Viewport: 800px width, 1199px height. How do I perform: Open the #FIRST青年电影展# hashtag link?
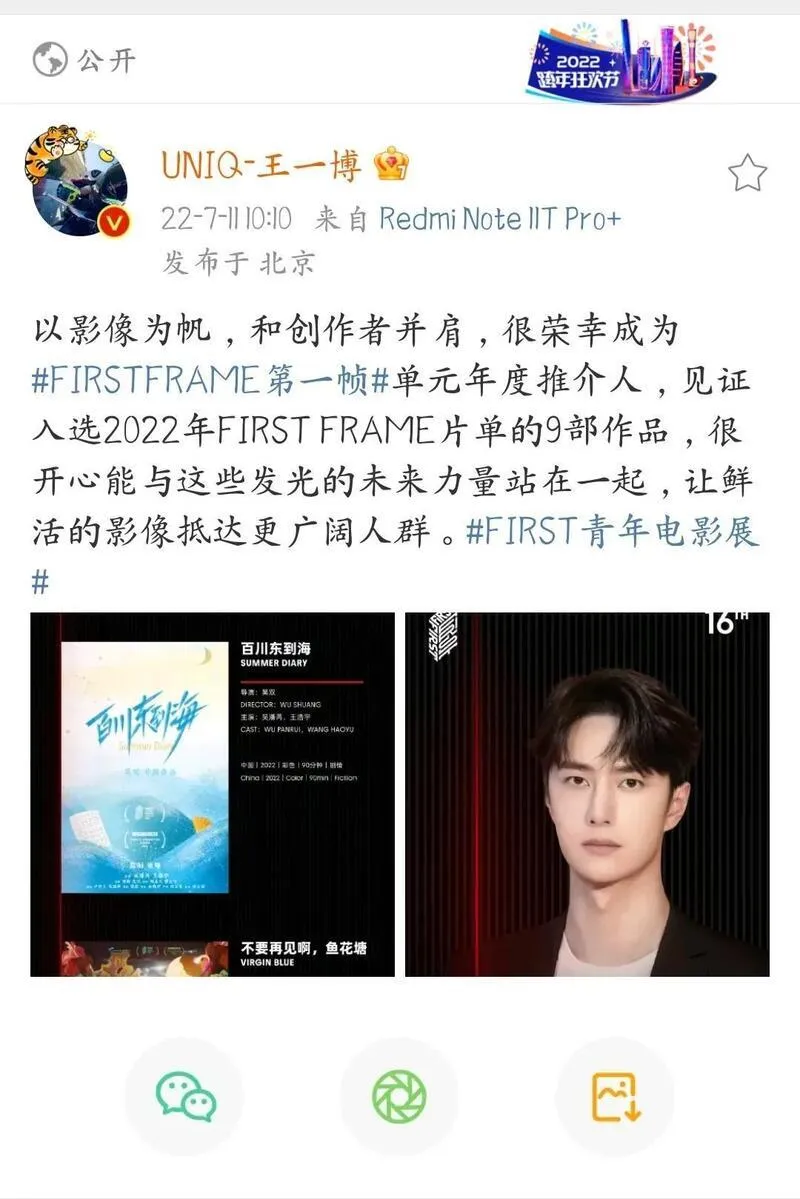tap(612, 531)
